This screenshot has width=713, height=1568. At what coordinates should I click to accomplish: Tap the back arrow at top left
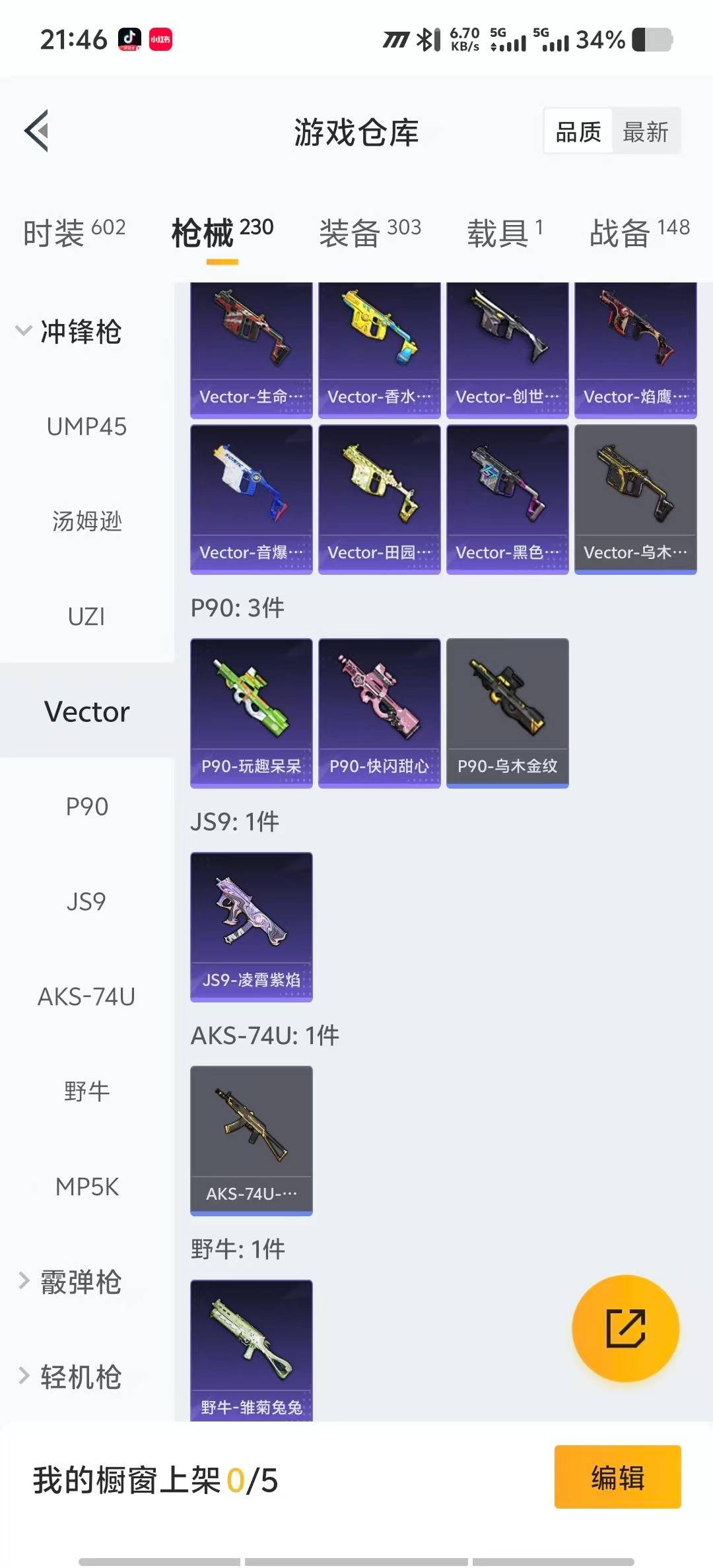pos(38,131)
